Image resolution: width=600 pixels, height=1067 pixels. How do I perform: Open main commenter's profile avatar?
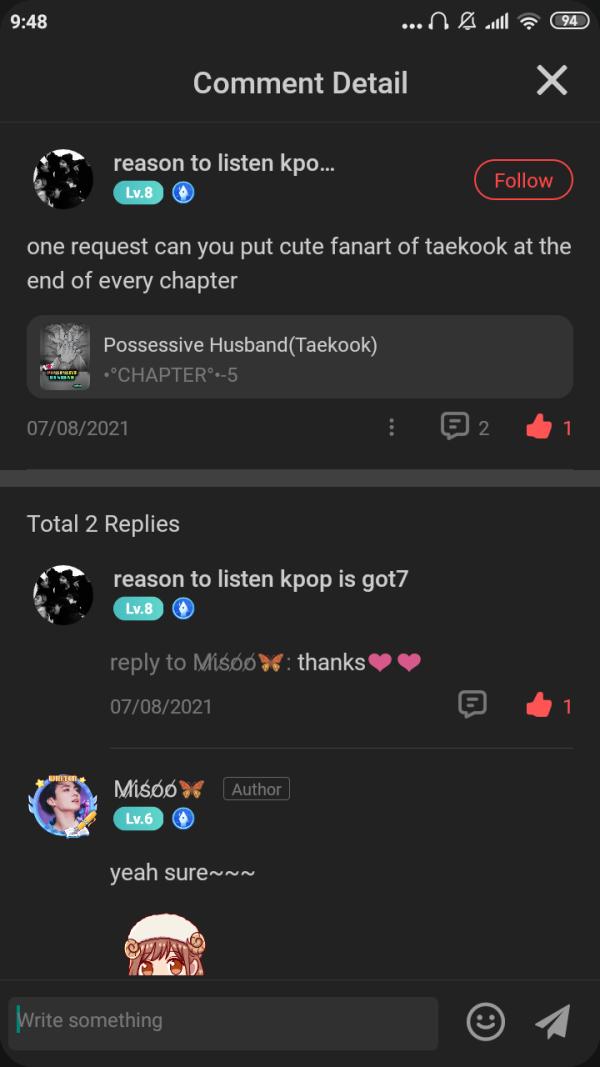(x=64, y=180)
